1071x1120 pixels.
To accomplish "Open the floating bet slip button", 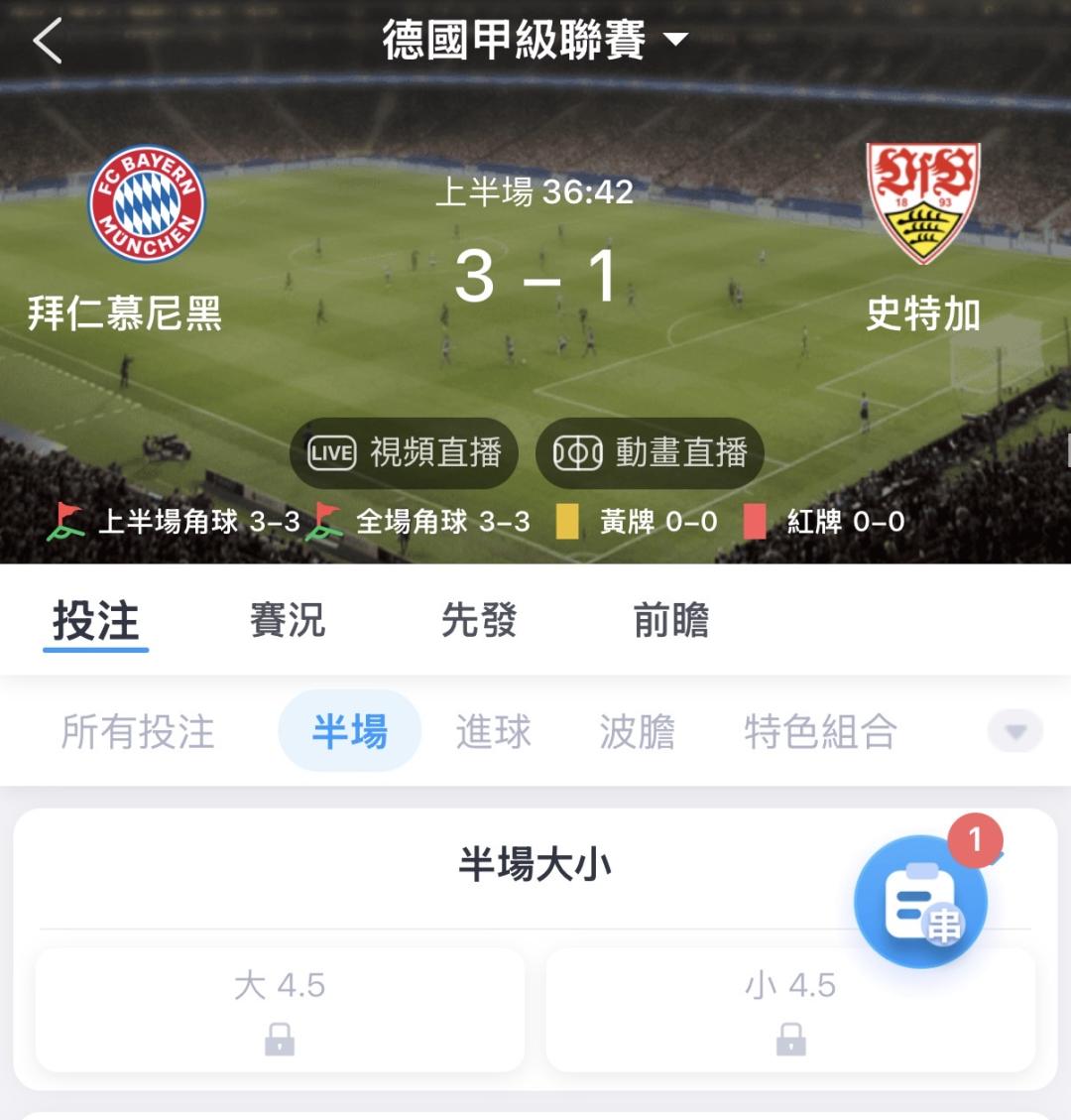I will 919,902.
